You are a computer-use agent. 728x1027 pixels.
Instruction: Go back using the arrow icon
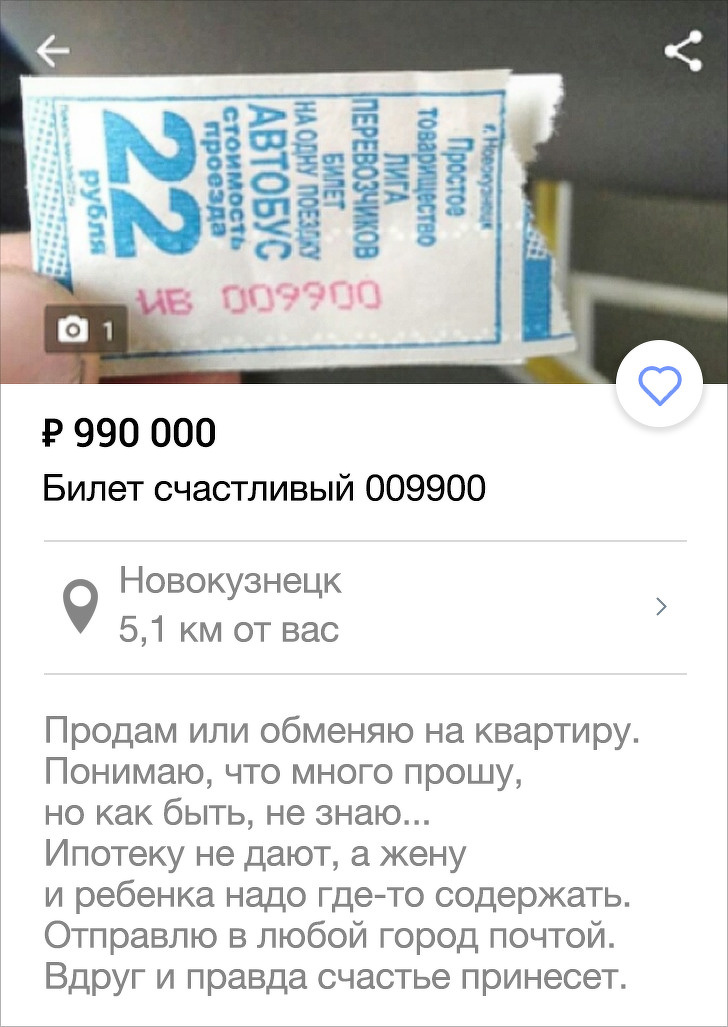(53, 52)
